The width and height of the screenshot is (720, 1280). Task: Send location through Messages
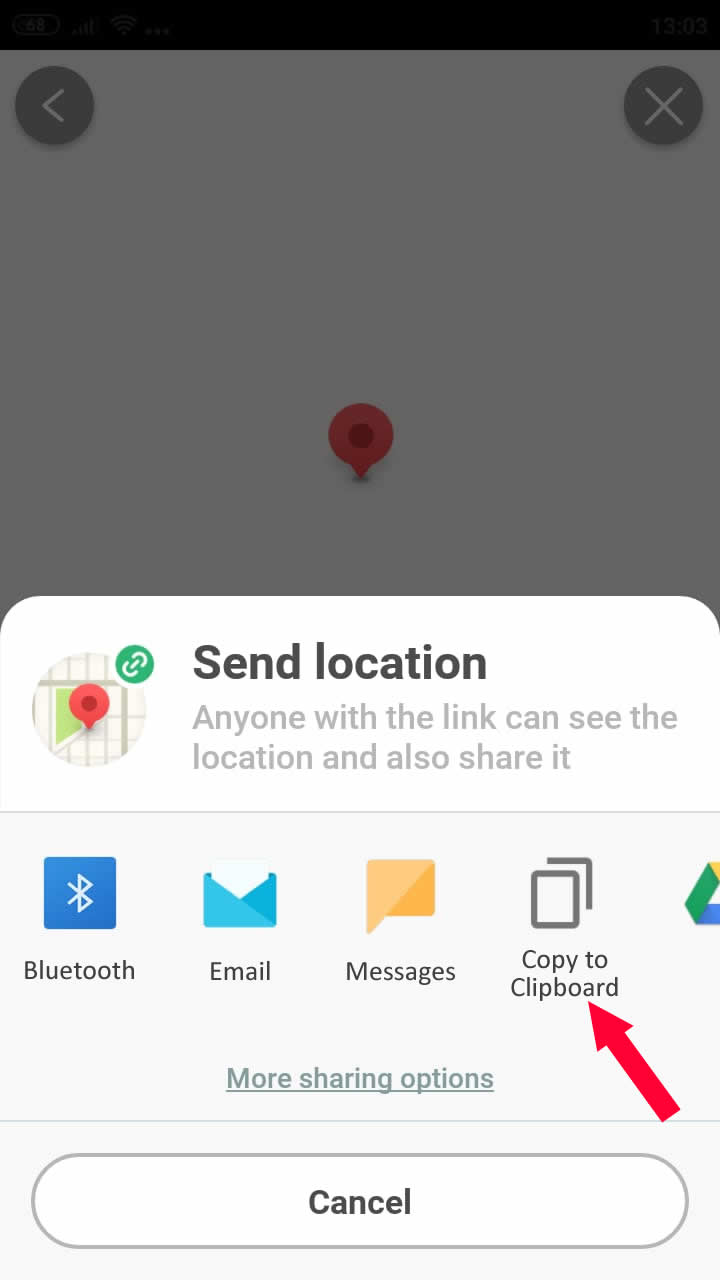[x=400, y=920]
